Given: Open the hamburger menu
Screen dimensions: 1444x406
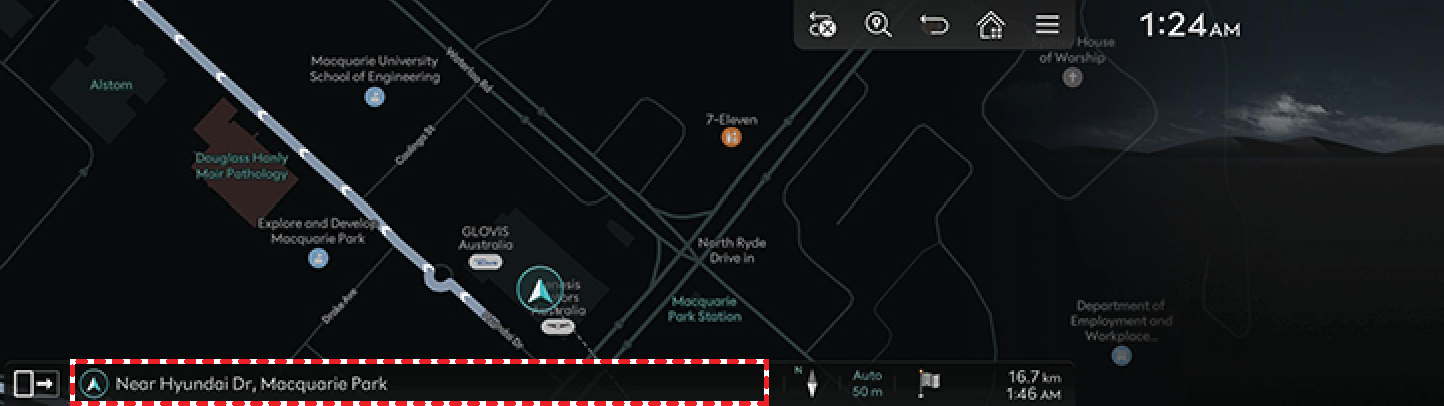Looking at the screenshot, I should [1046, 25].
